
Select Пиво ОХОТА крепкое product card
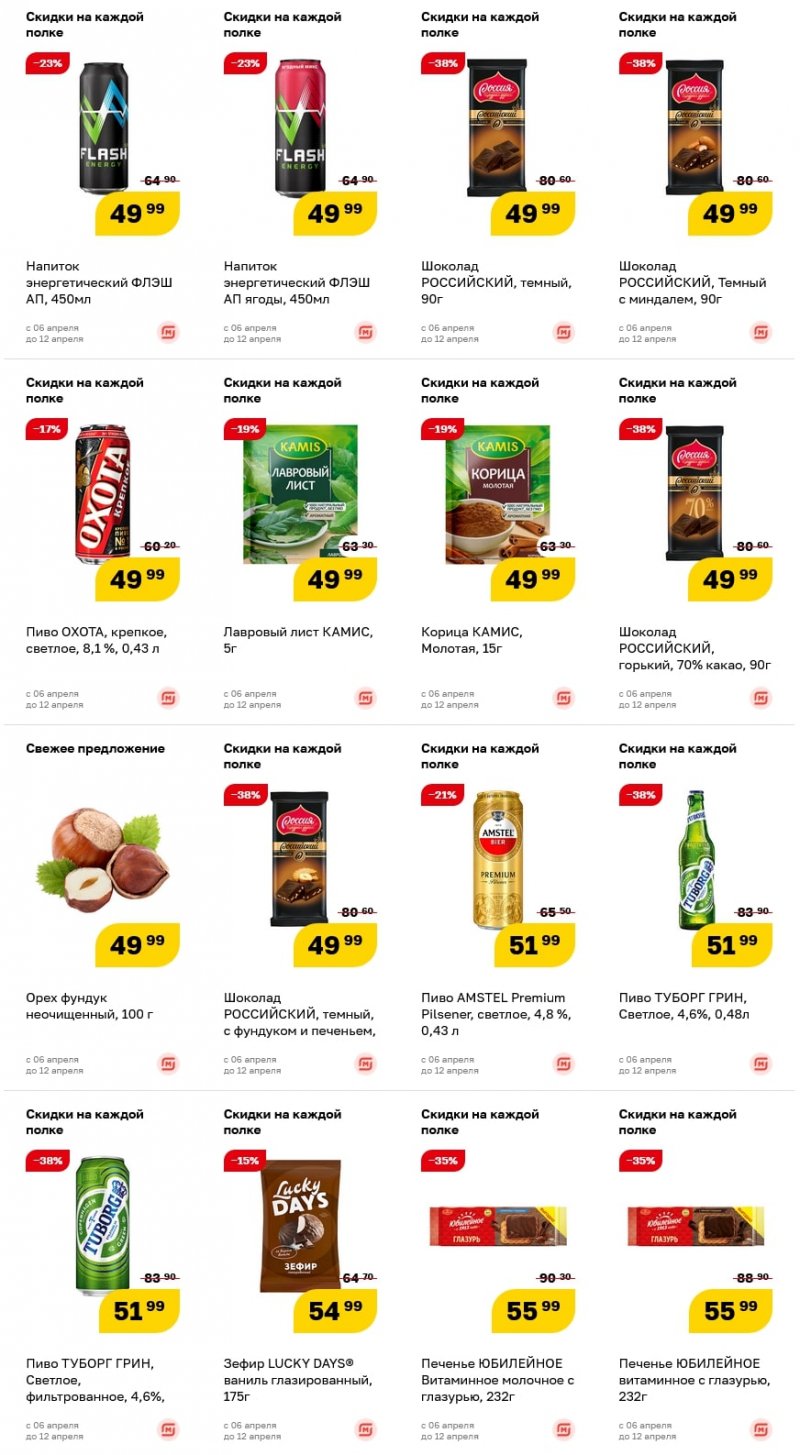pos(100,648)
